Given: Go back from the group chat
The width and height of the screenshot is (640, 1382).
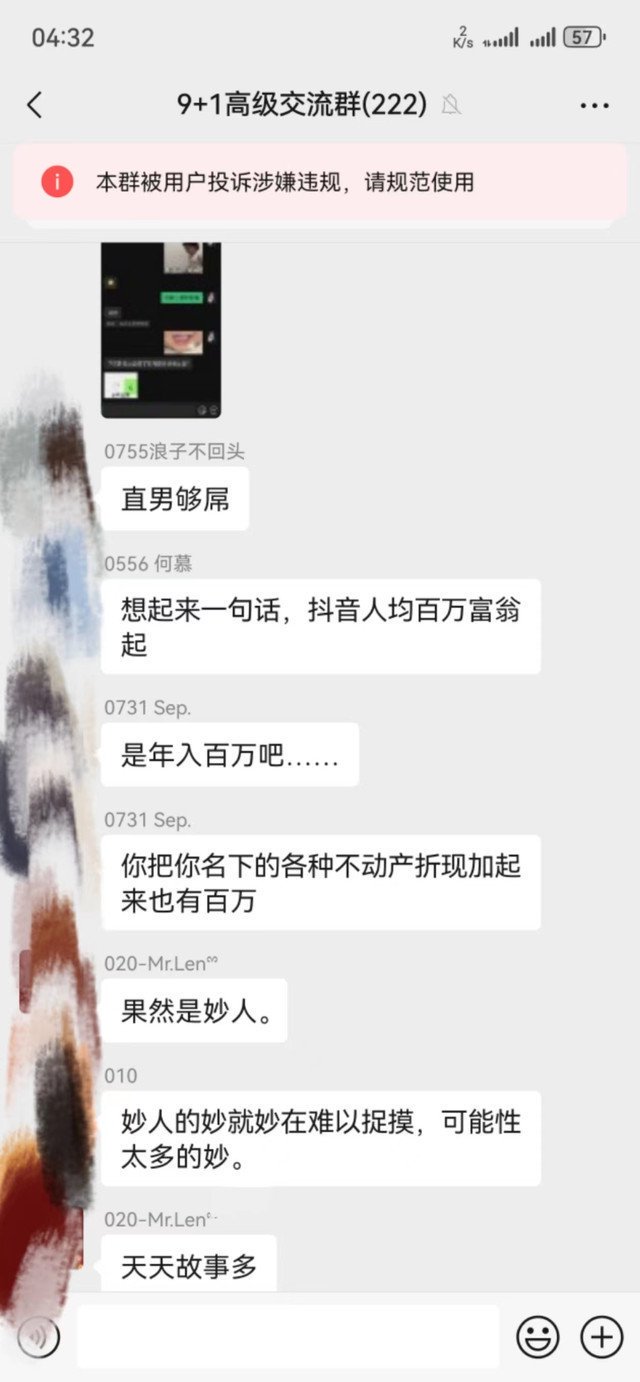Looking at the screenshot, I should pos(35,104).
